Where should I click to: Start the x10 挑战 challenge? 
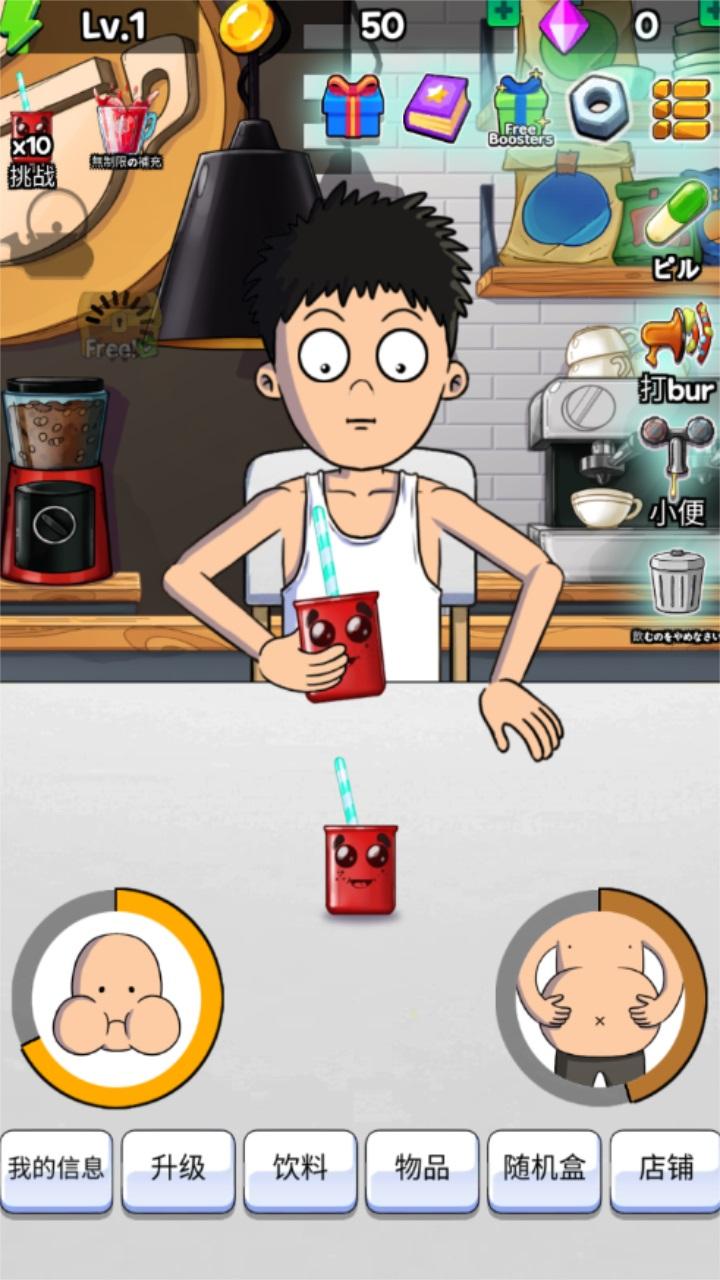(32, 148)
